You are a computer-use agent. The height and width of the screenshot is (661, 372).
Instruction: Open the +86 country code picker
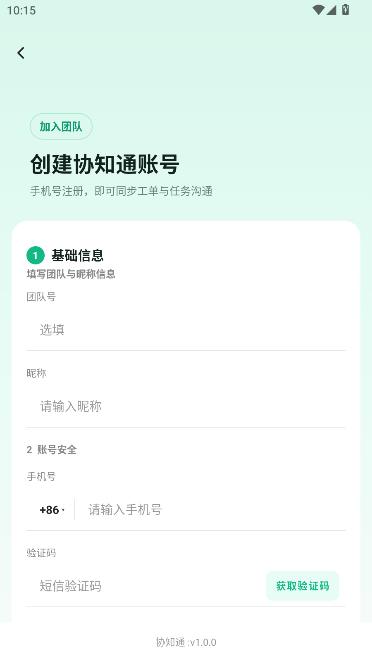point(51,510)
